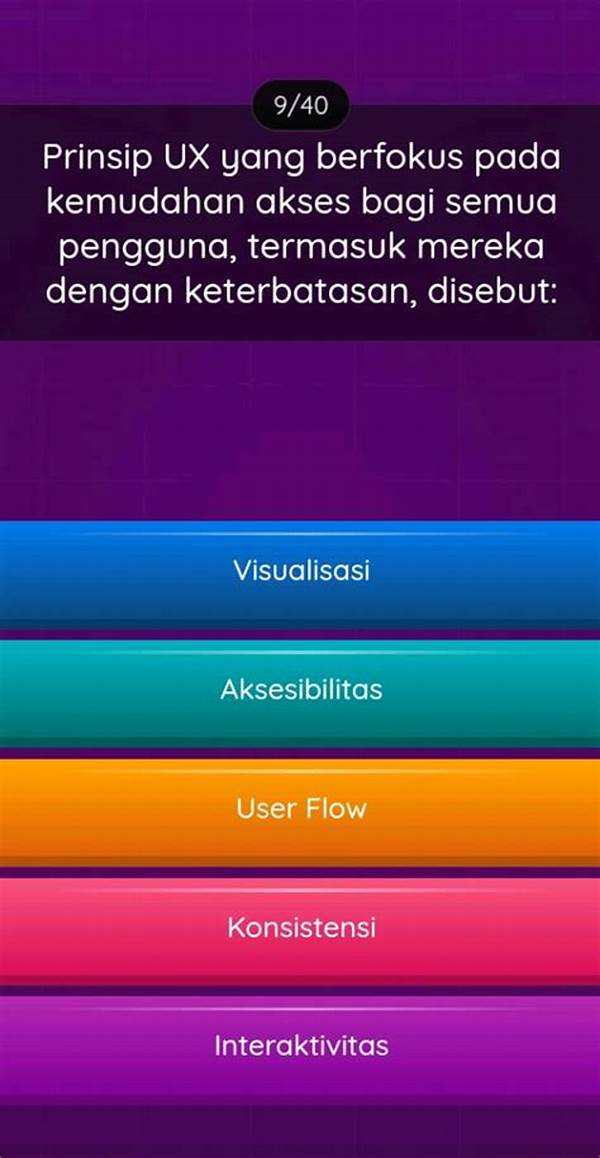This screenshot has width=600, height=1158.
Task: Pick the User Flow option
Action: 300,808
